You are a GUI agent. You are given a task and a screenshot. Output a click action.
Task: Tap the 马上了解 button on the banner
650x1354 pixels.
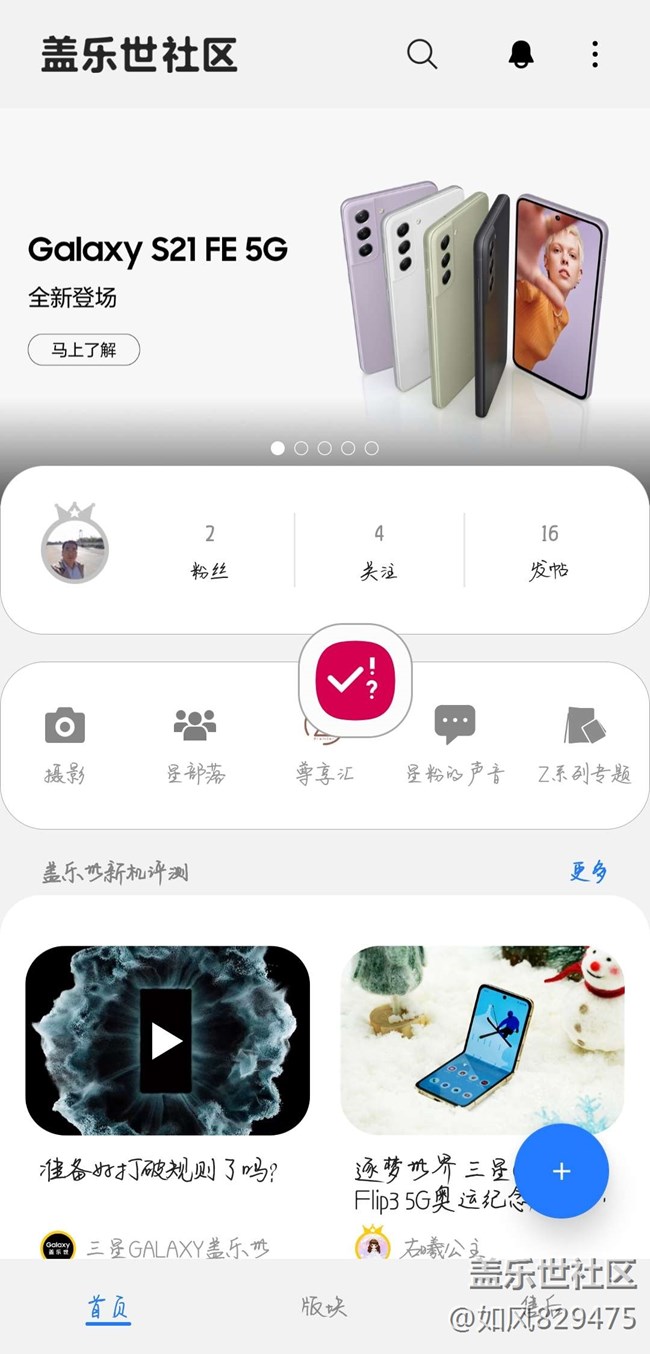tap(84, 350)
